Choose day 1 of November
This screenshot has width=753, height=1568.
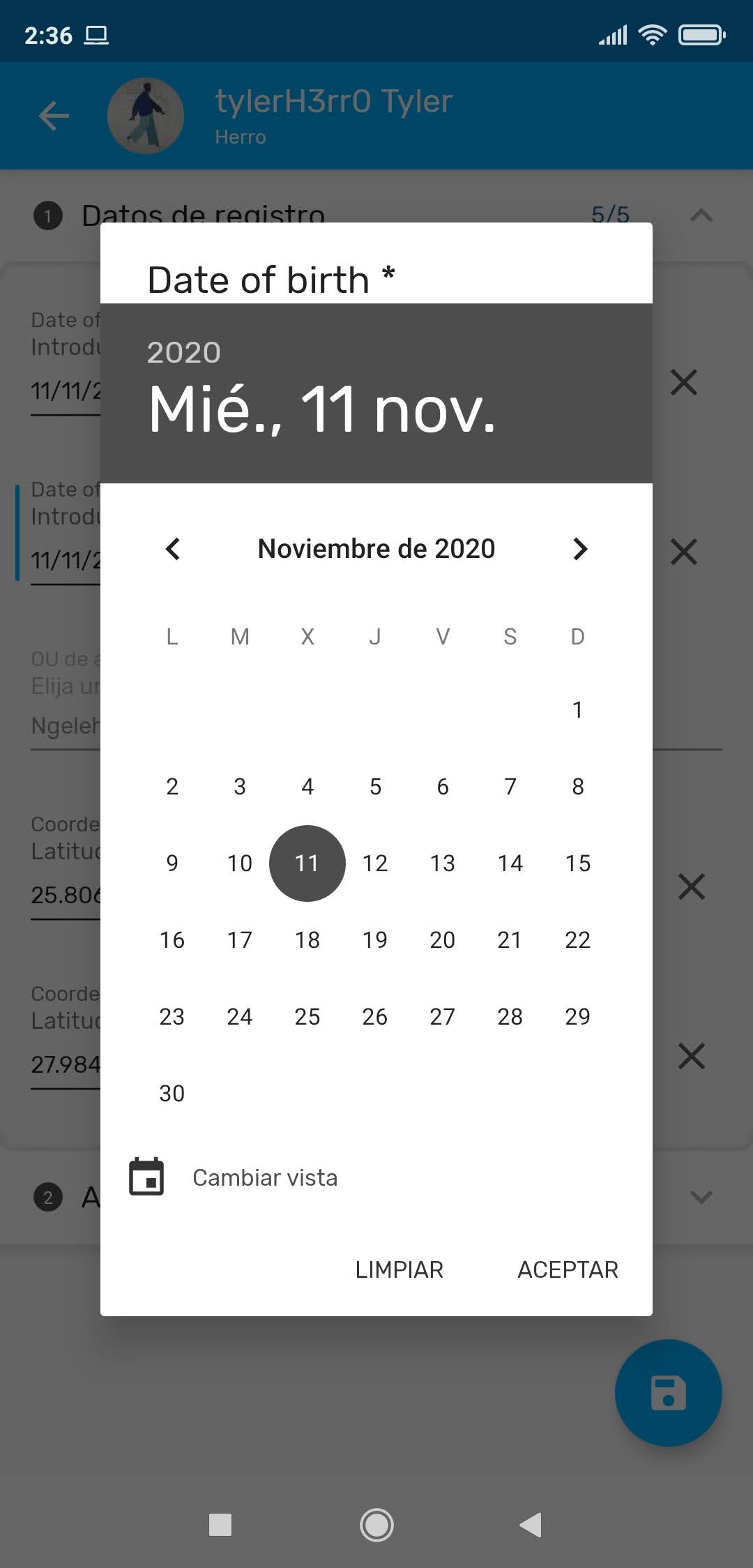click(x=578, y=710)
